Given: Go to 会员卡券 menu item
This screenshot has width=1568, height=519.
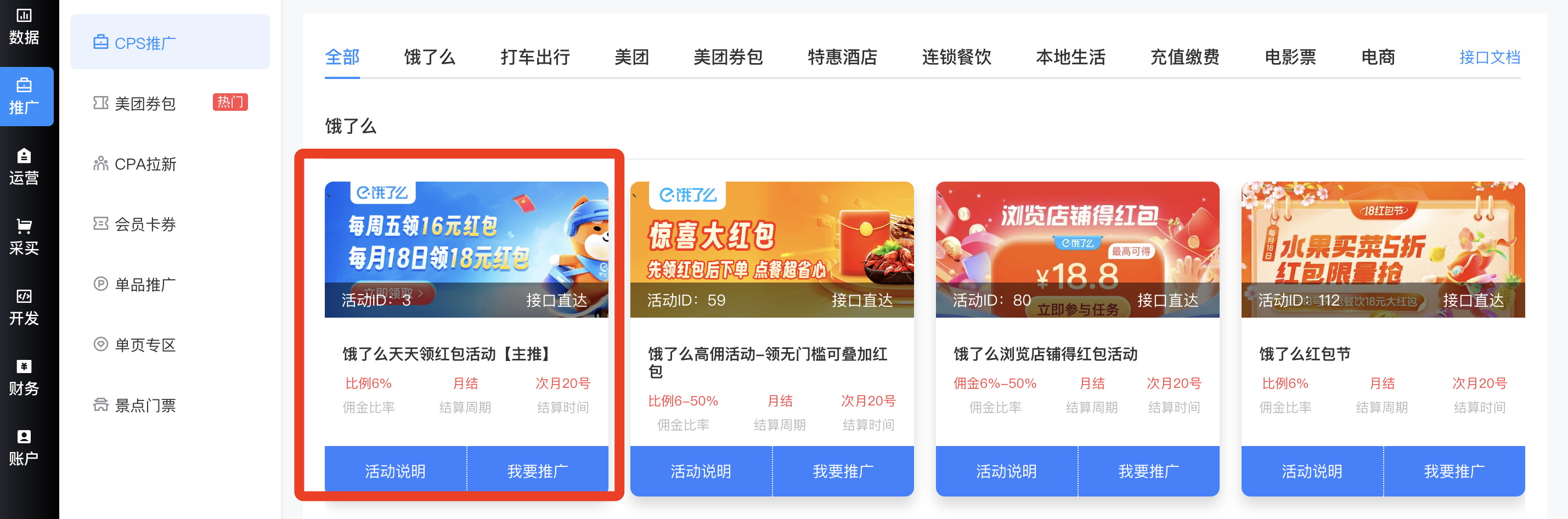Looking at the screenshot, I should click(x=145, y=224).
